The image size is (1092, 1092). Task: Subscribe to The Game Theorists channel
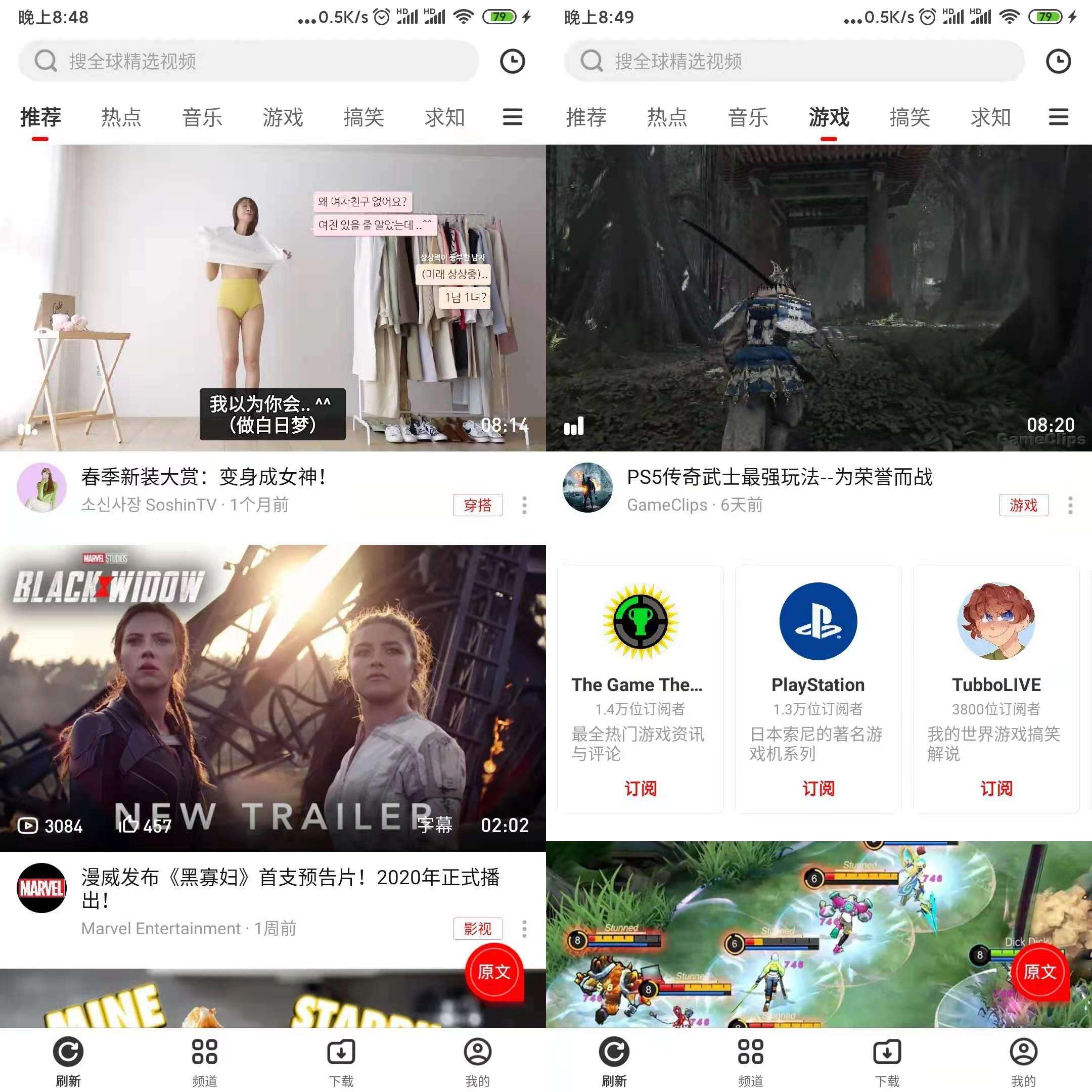(x=640, y=788)
